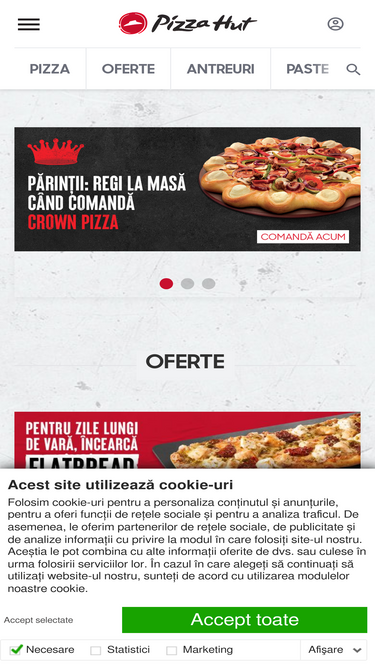
Task: Go to the second carousel slide dot
Action: pyautogui.click(x=188, y=284)
